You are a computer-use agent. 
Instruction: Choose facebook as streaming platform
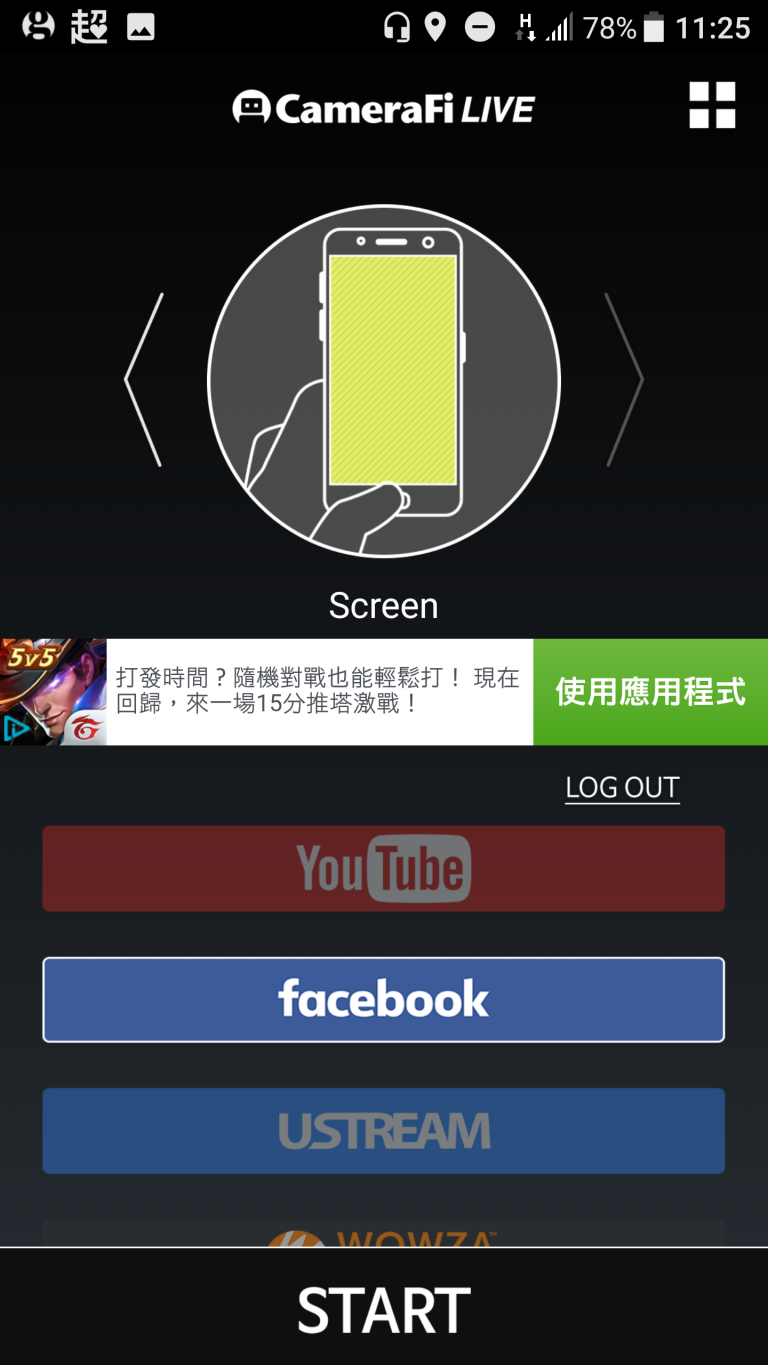pyautogui.click(x=384, y=1000)
